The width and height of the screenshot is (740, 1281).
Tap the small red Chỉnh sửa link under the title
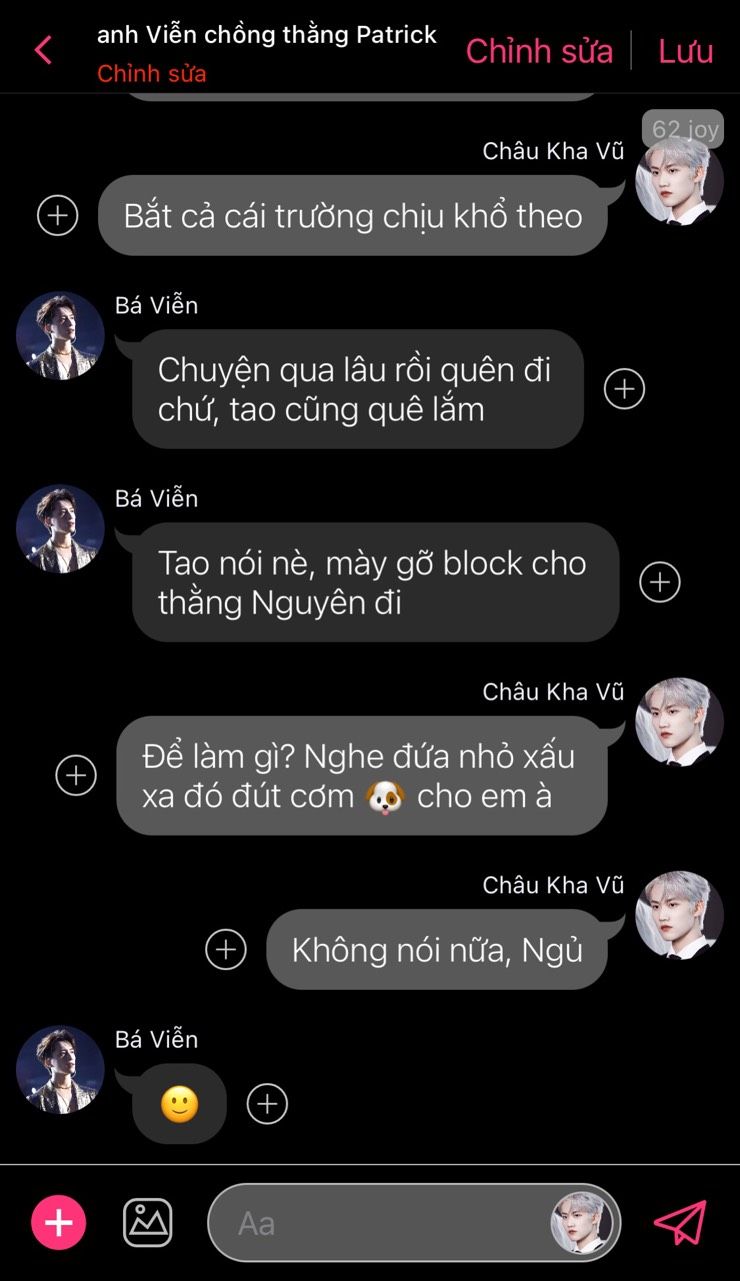click(152, 74)
